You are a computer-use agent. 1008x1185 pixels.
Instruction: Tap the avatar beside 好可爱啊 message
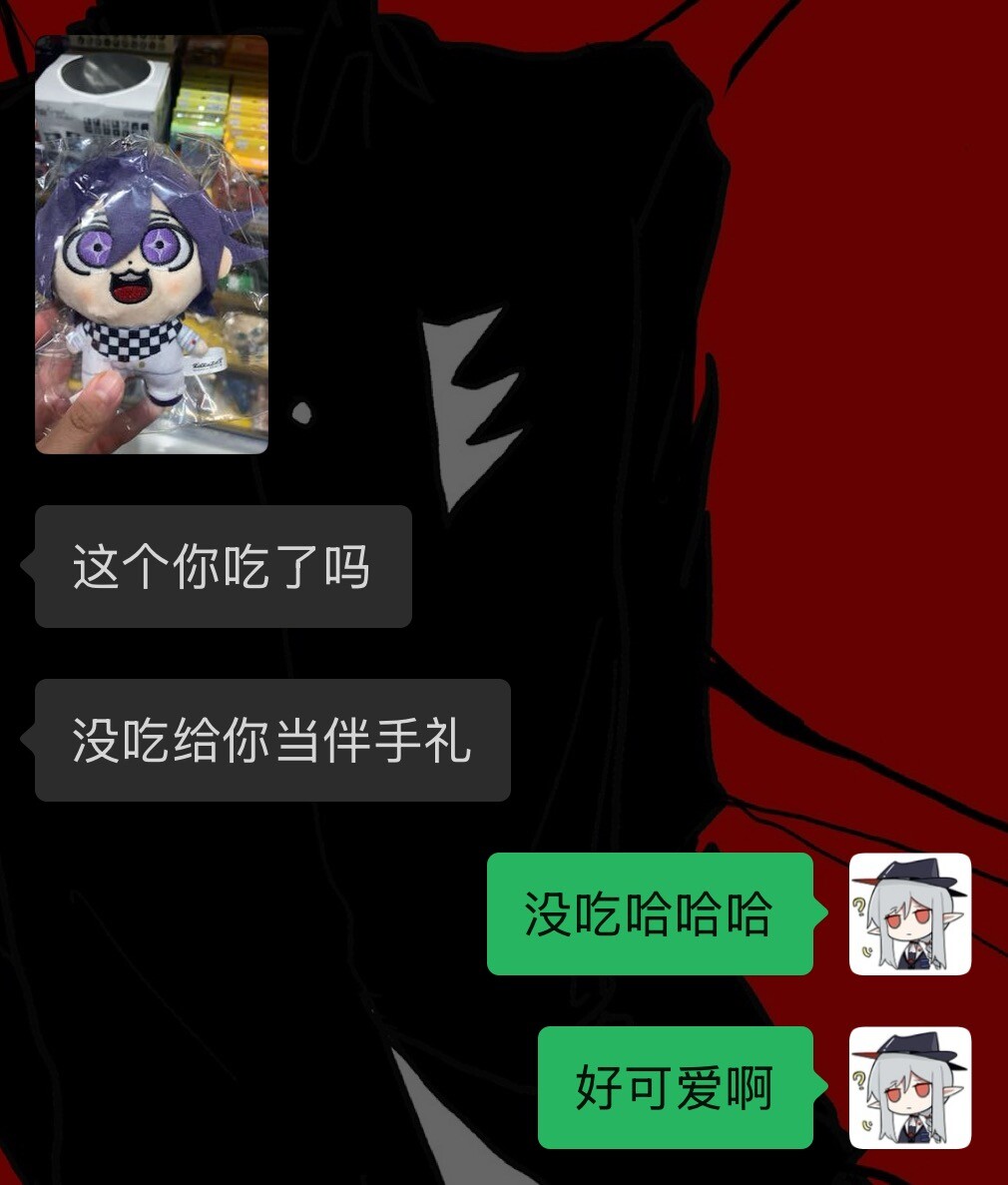pos(909,1087)
